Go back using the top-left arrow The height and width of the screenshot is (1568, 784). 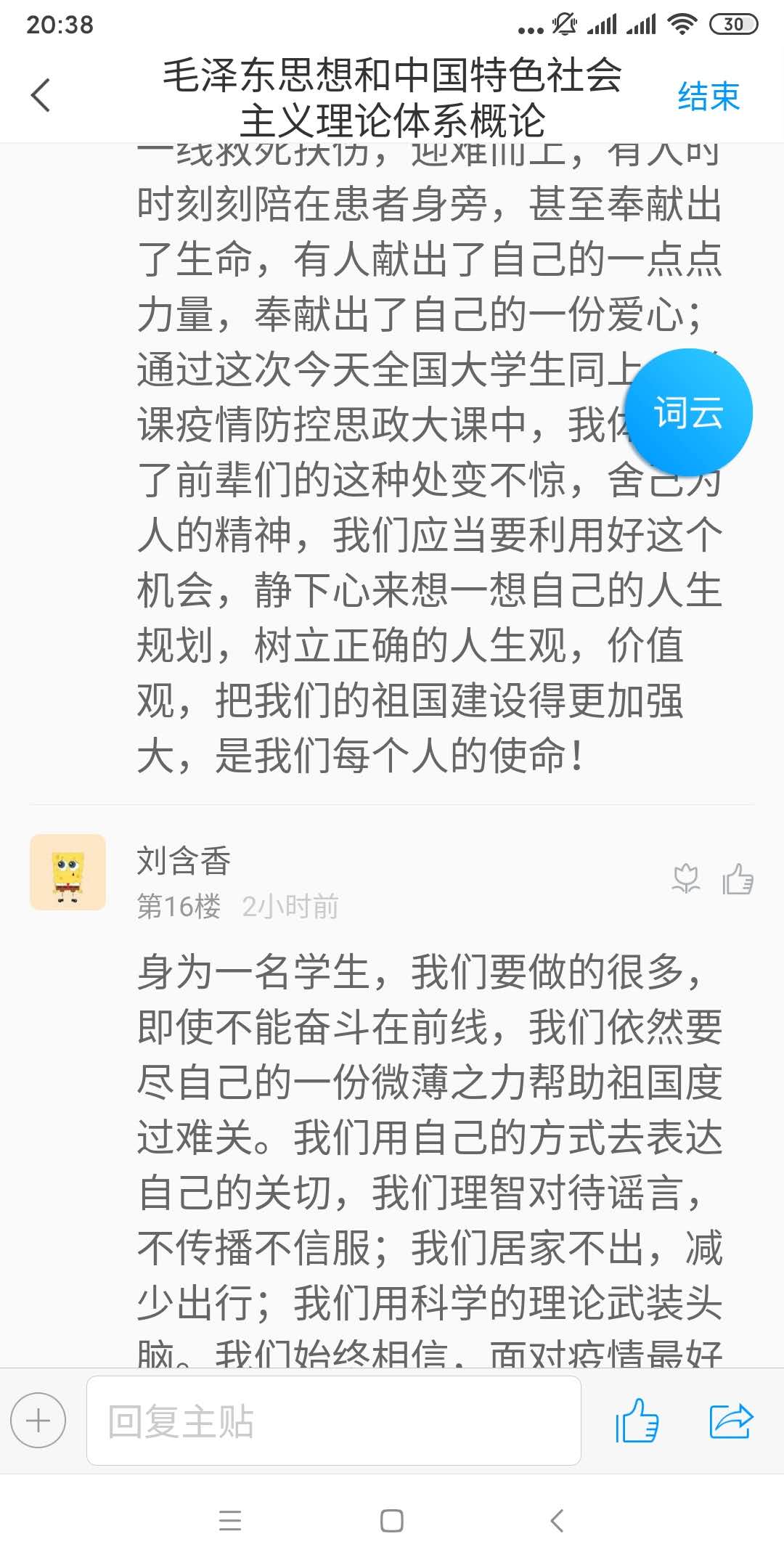41,95
